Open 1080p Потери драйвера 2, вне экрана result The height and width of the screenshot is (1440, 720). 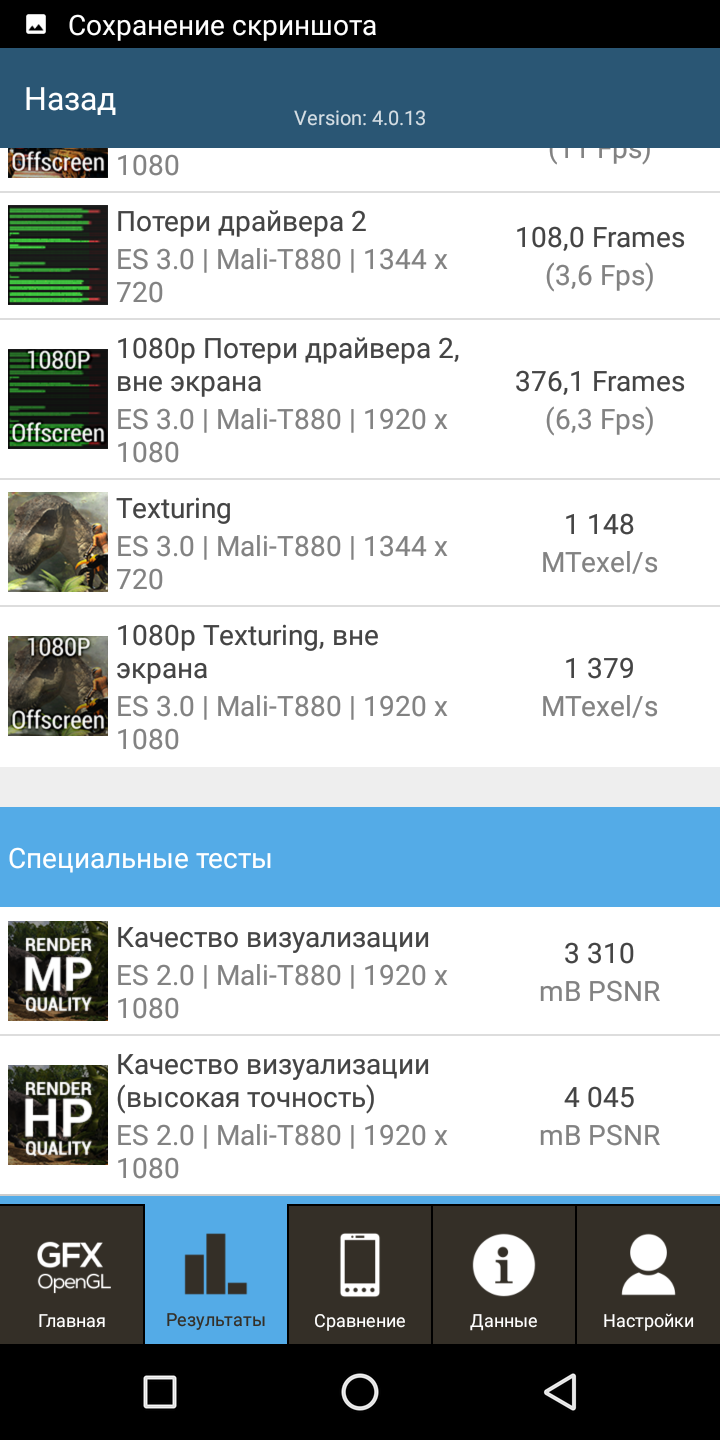[360, 399]
